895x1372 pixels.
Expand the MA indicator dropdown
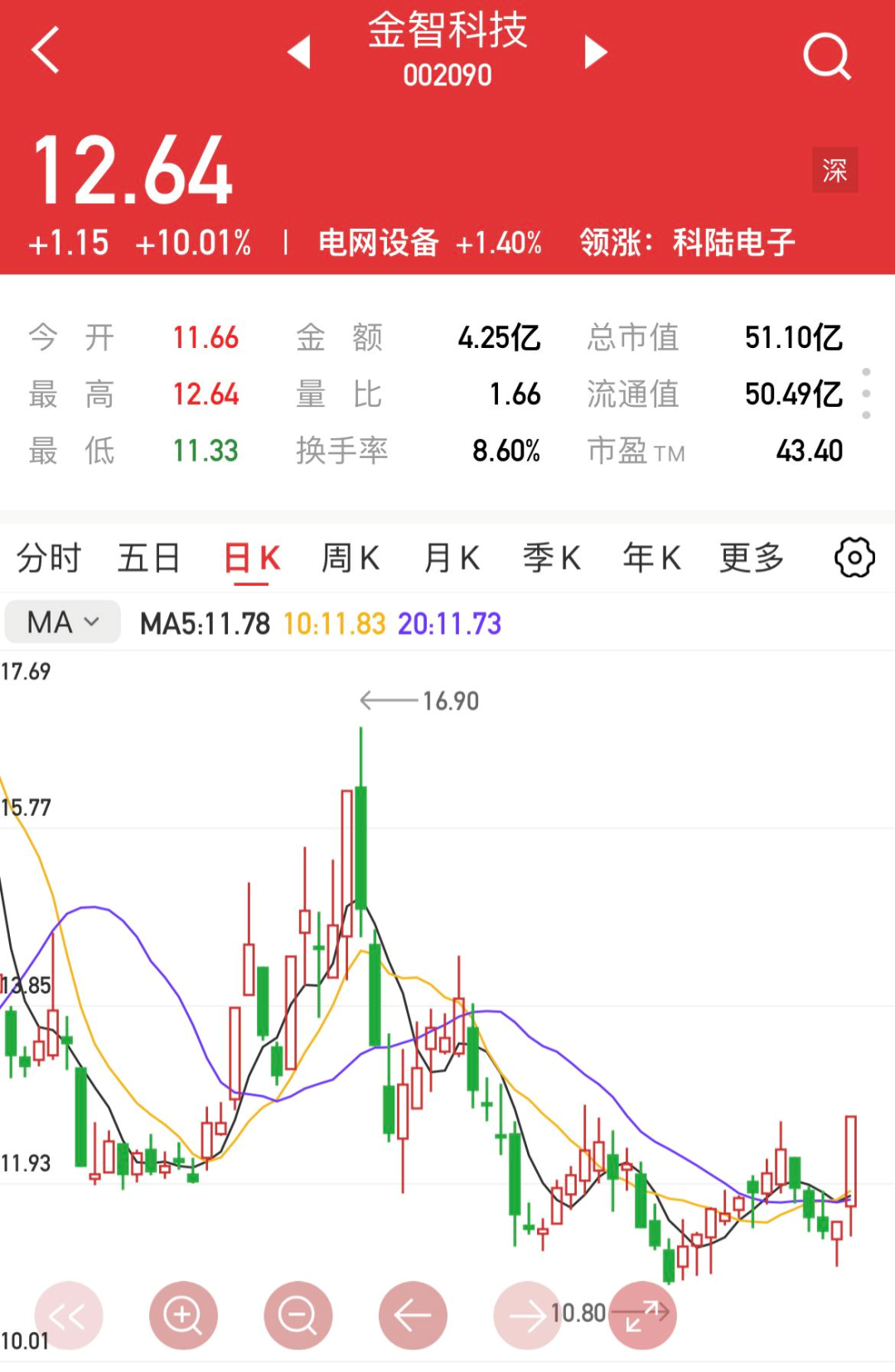[x=63, y=622]
